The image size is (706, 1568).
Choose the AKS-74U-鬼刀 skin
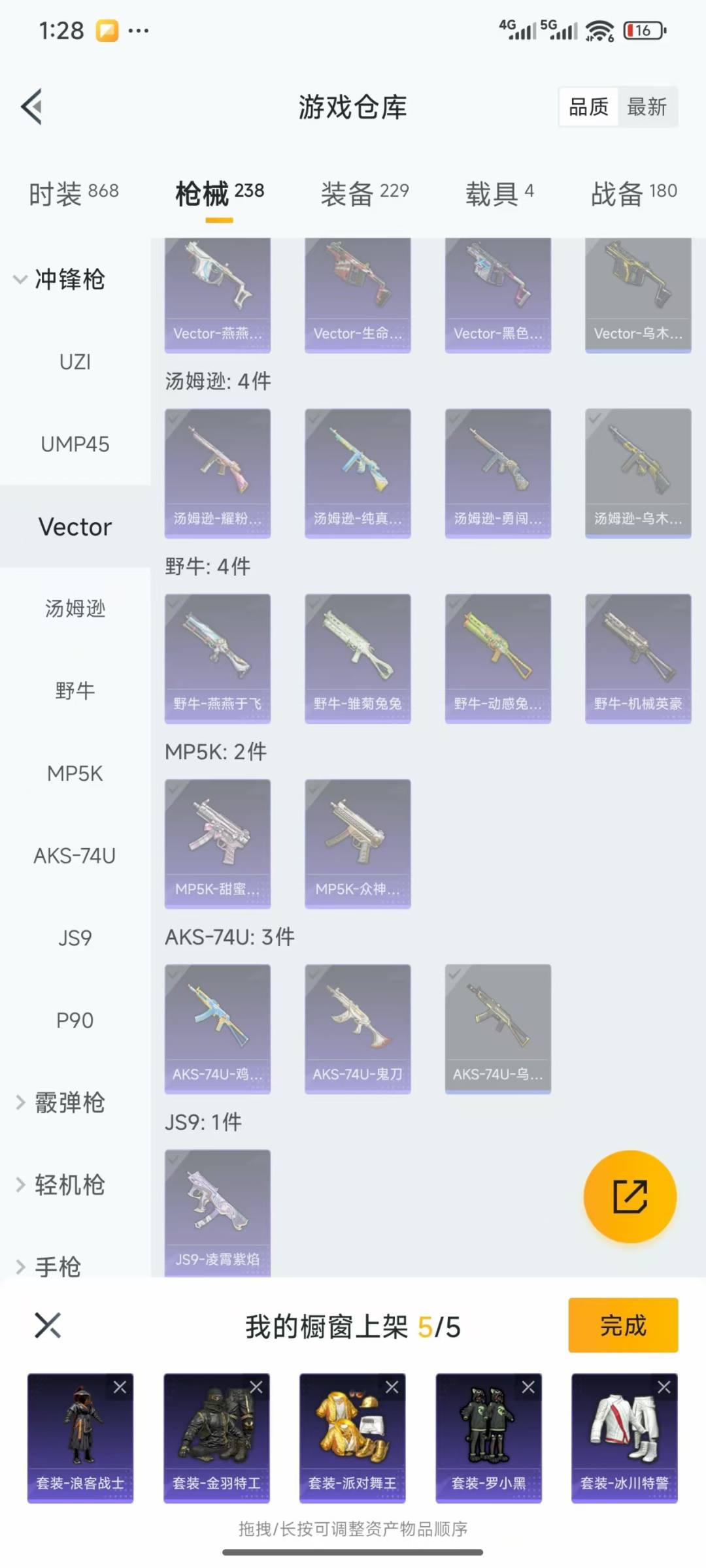click(x=358, y=1028)
